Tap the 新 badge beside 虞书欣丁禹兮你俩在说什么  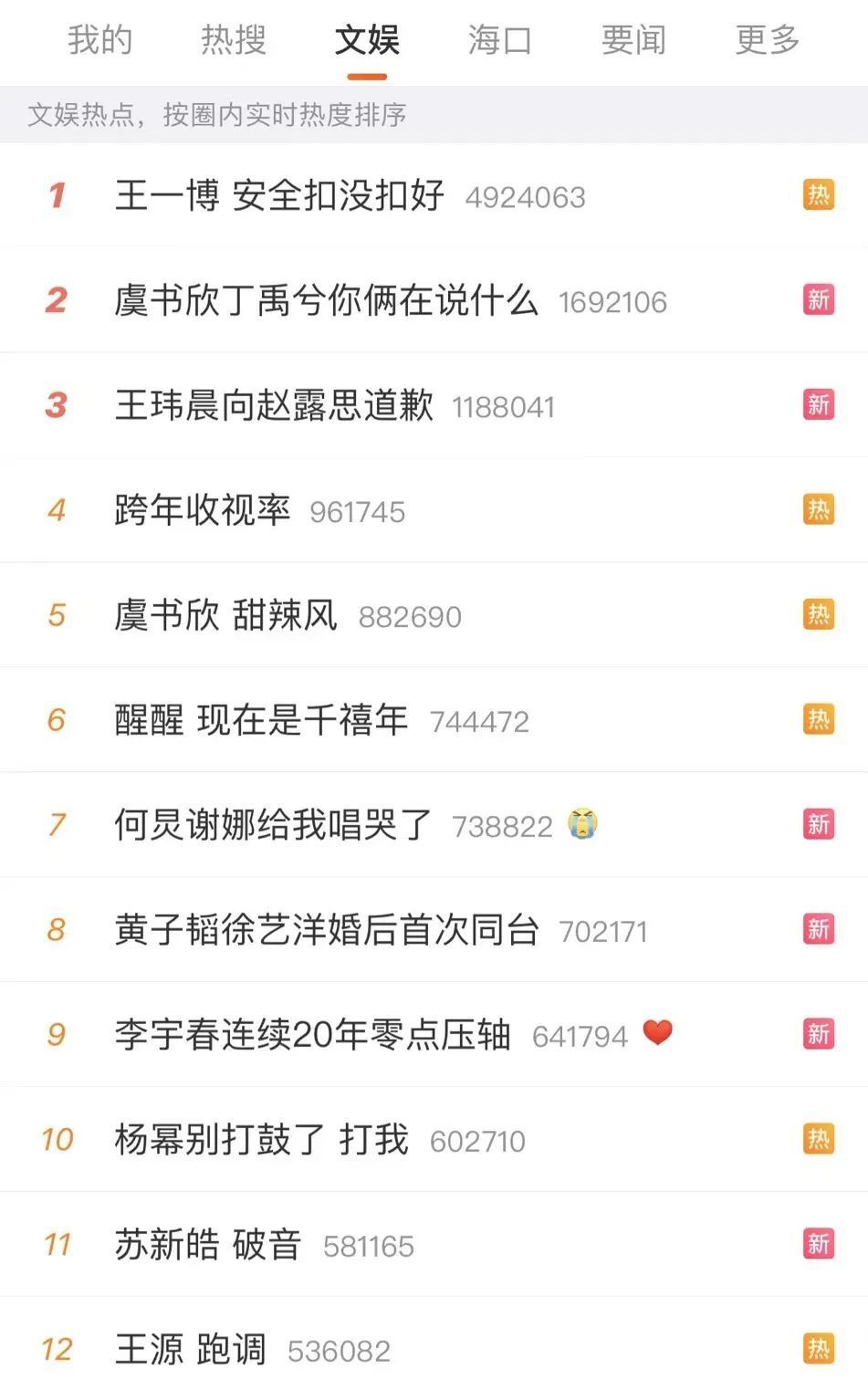819,300
